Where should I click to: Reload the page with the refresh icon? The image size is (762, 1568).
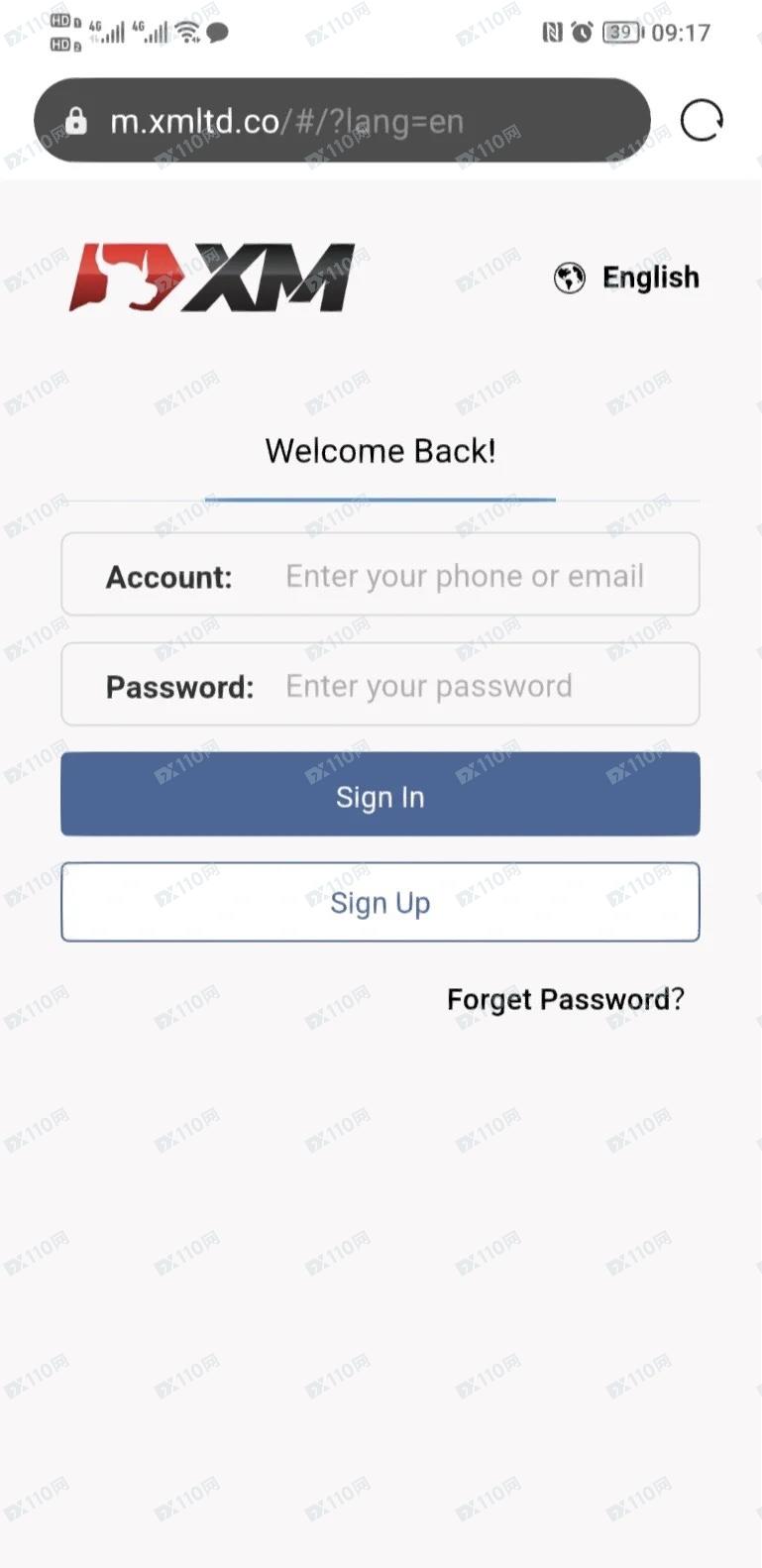pos(702,121)
